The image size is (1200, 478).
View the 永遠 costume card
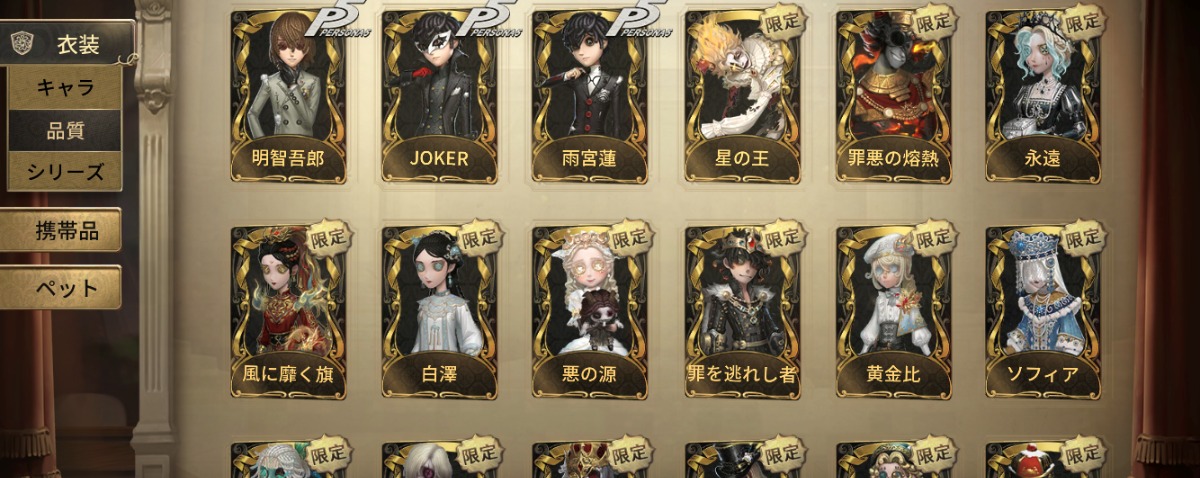coord(1043,95)
